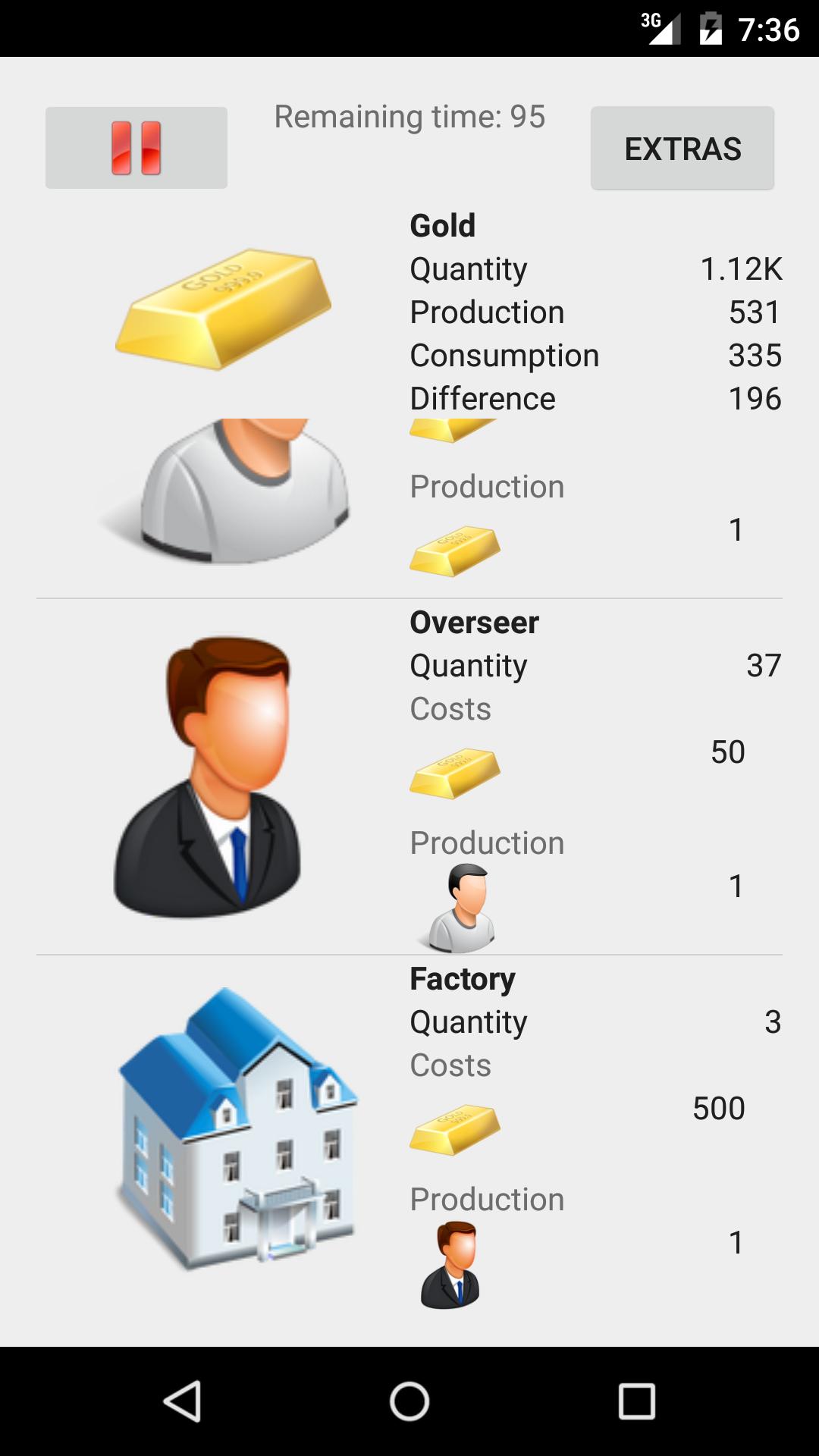
Task: Go back with the system back button
Action: click(x=182, y=1401)
